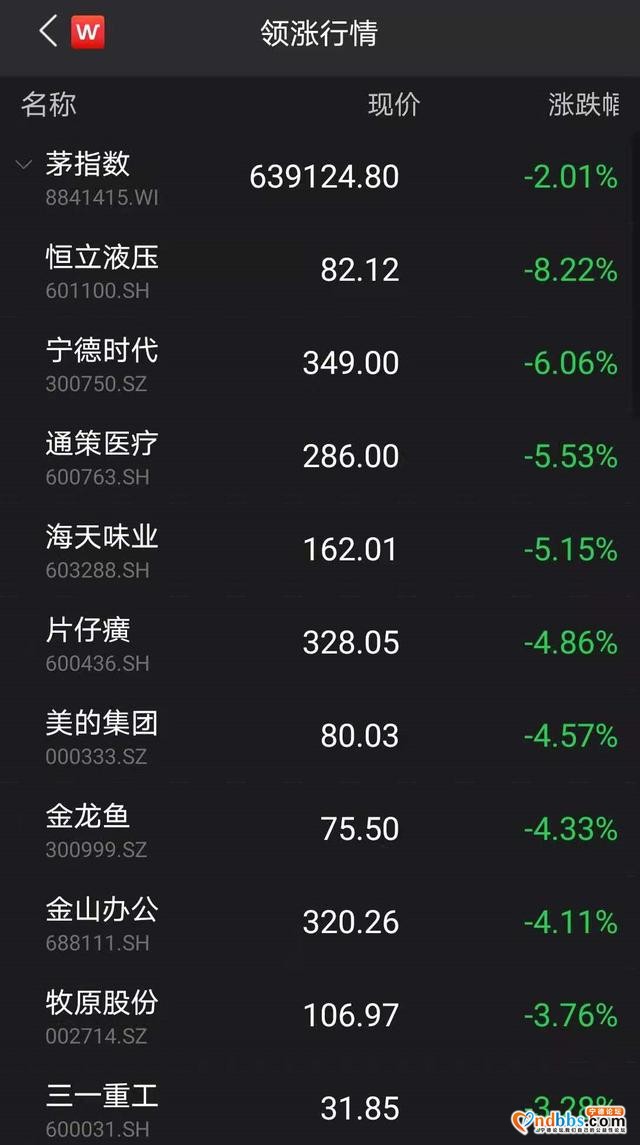Sort the list by 现价 column

(x=394, y=104)
